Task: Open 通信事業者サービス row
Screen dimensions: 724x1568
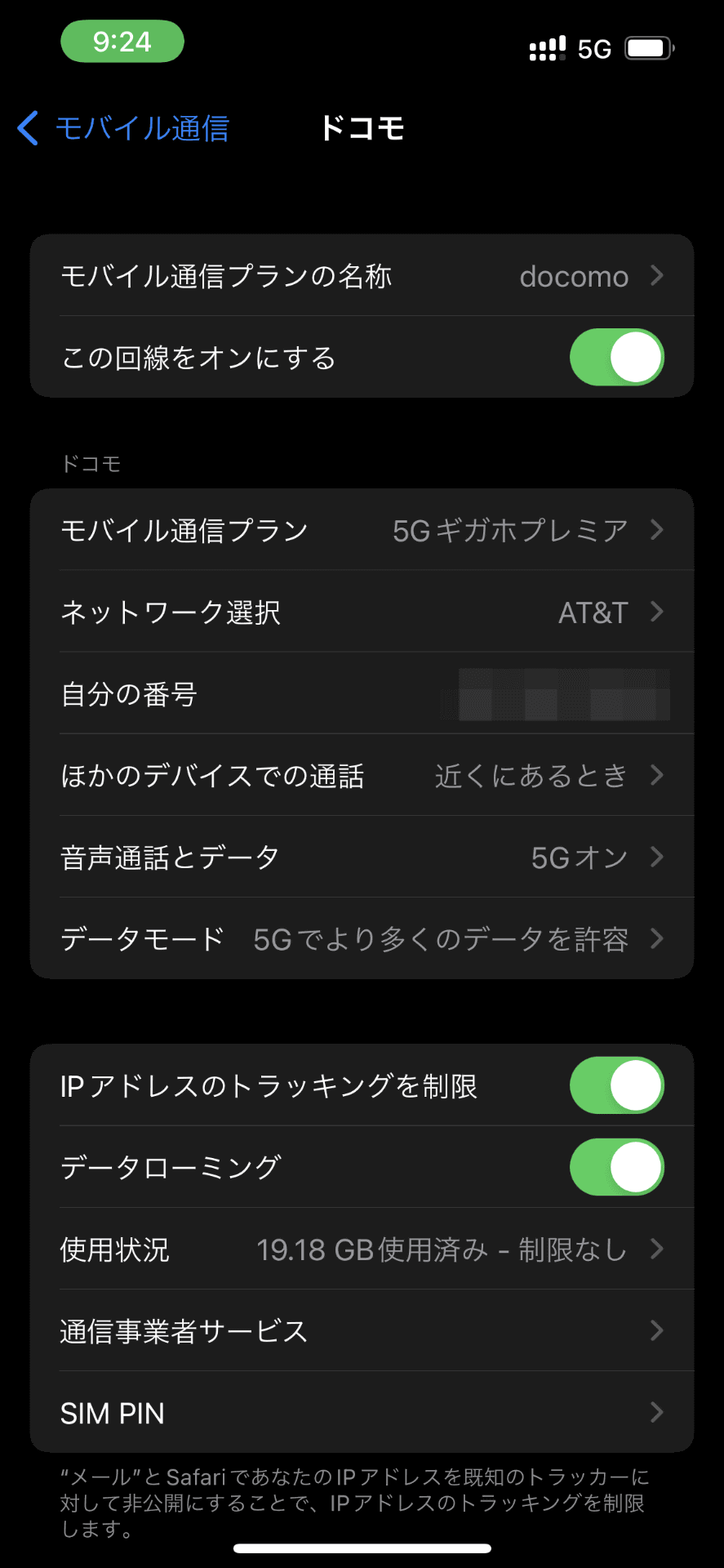Action: 362,1330
